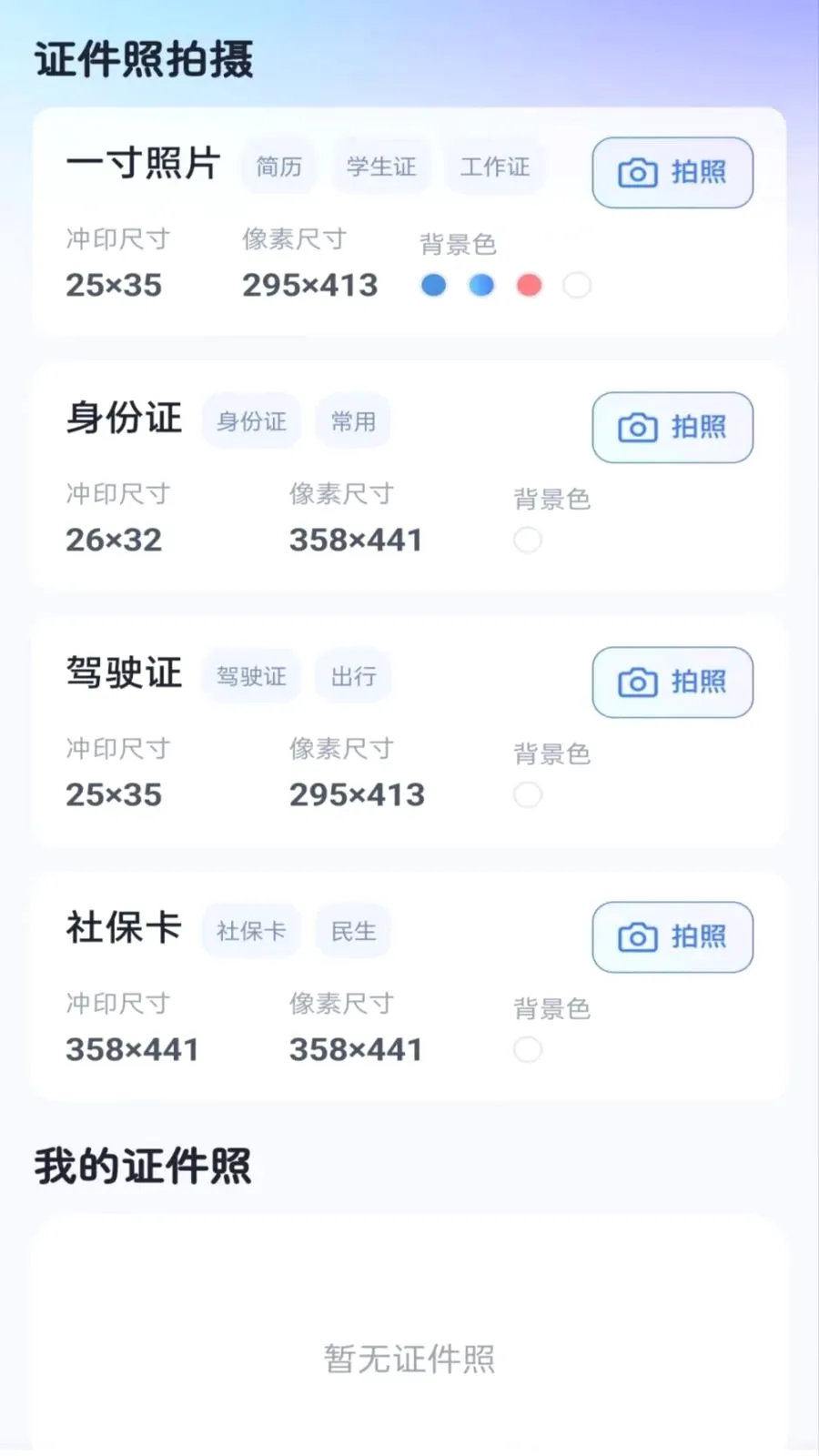Tap 拍照 for 一寸照片

point(672,173)
